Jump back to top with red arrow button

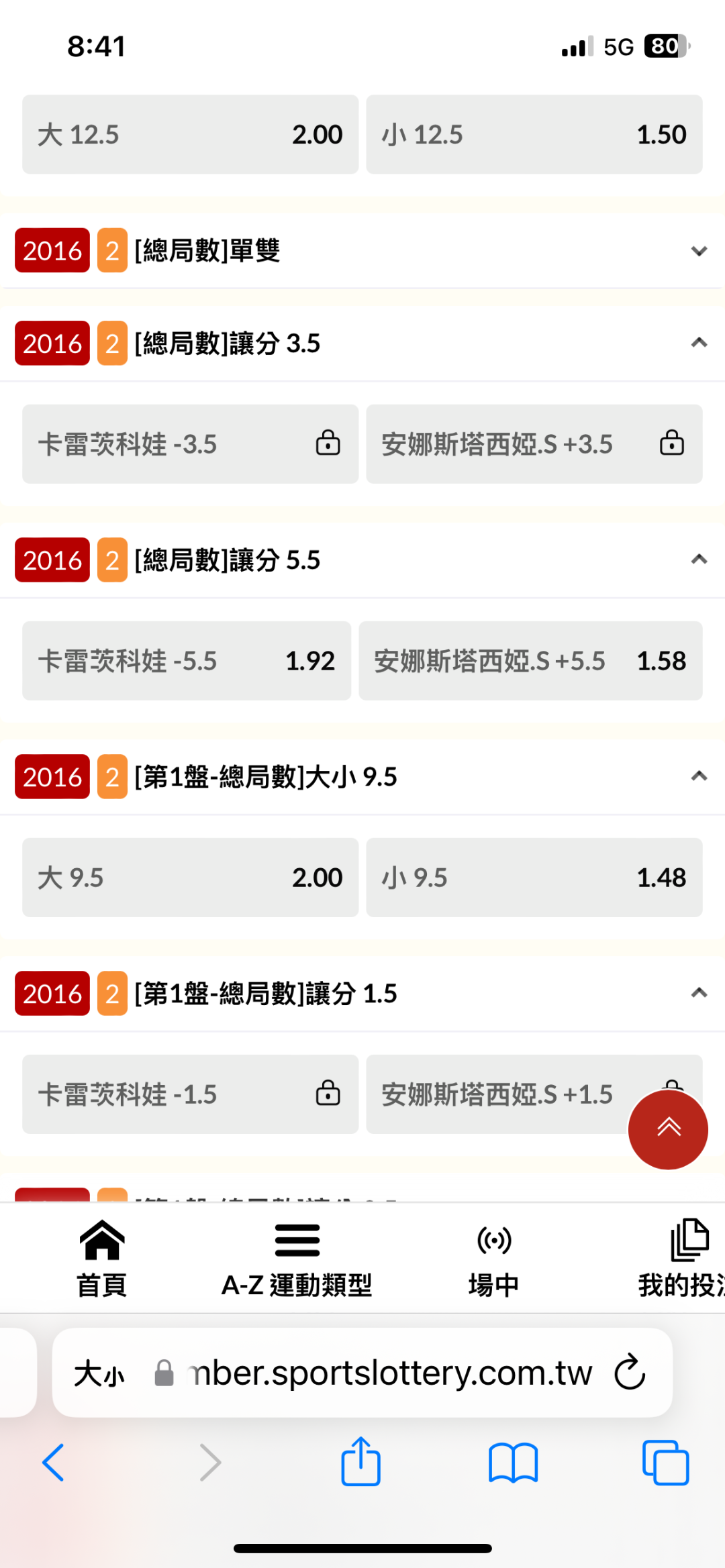[668, 1129]
